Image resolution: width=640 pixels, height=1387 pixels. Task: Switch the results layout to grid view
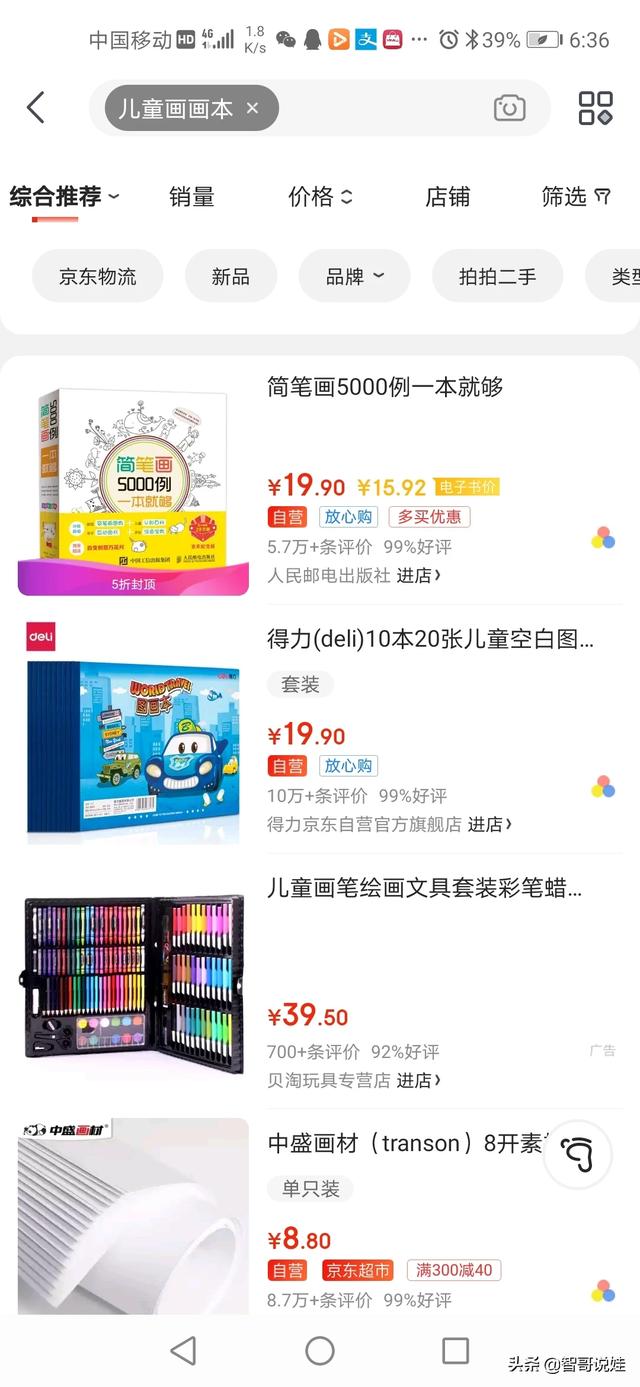[x=596, y=108]
